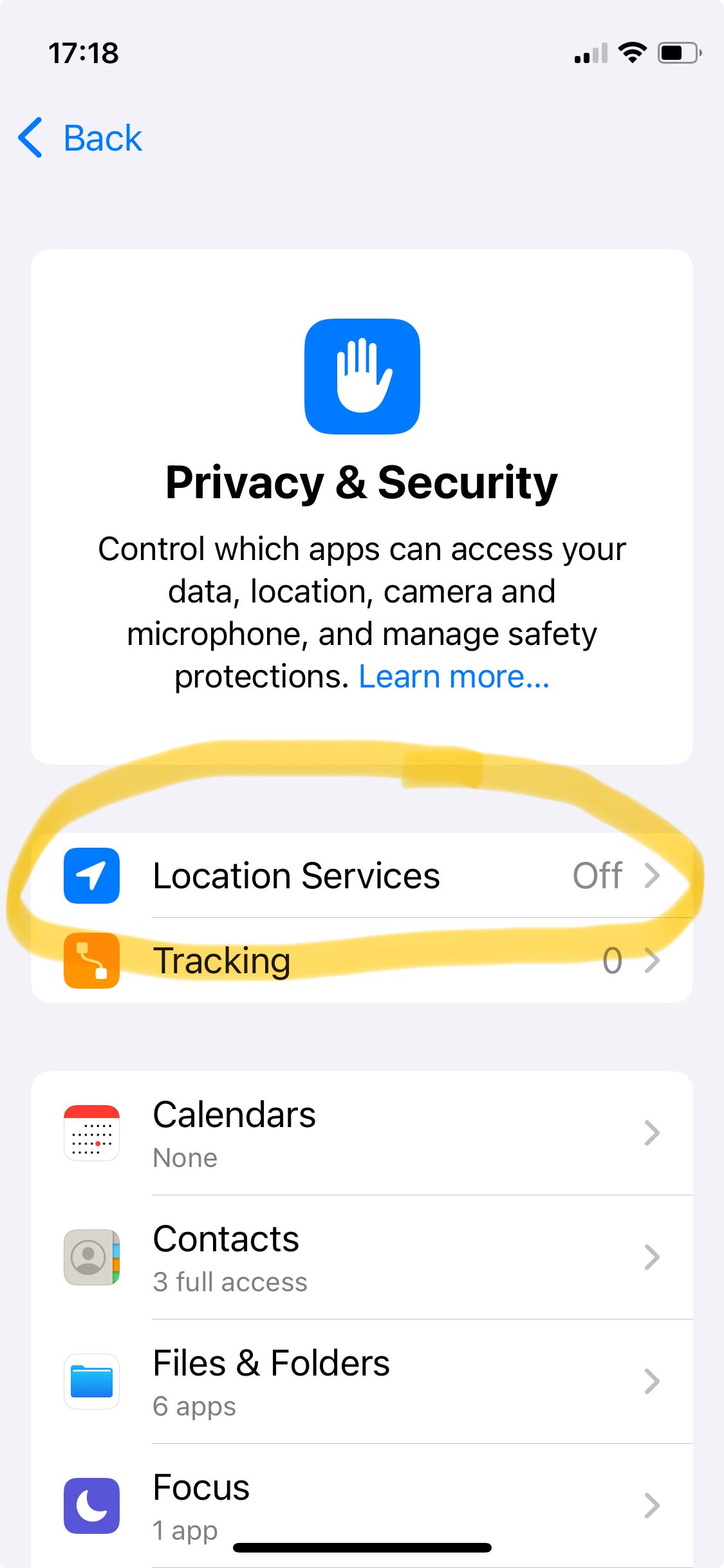724x1568 pixels.
Task: Open Contacts access settings
Action: coord(362,1258)
